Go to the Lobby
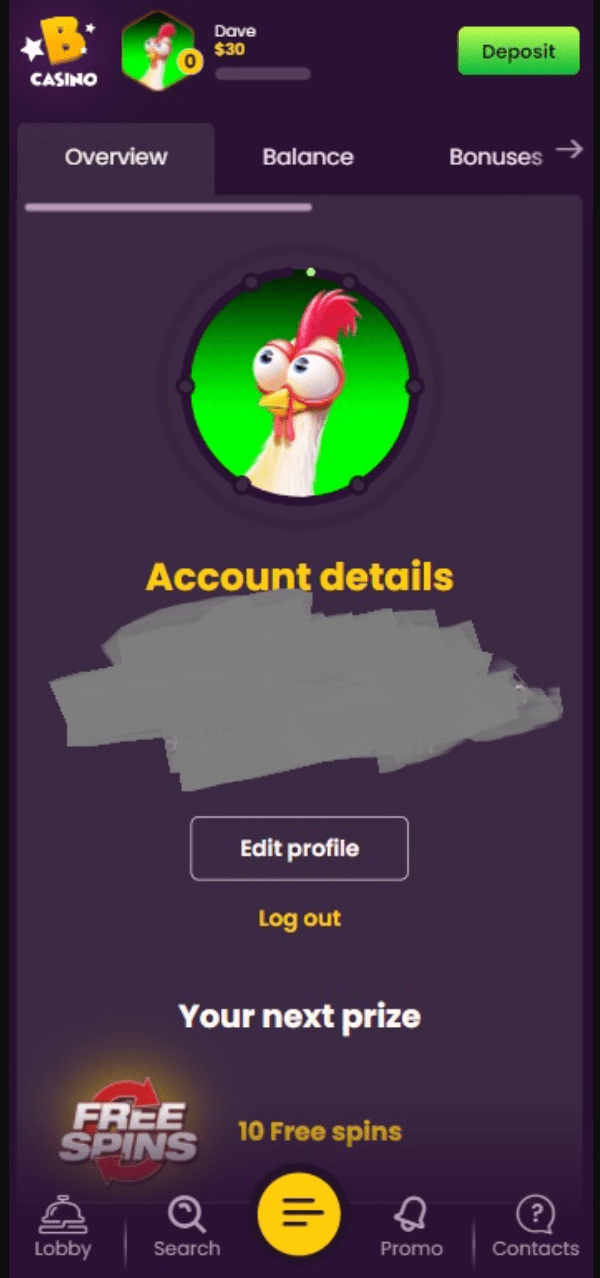 click(62, 1228)
